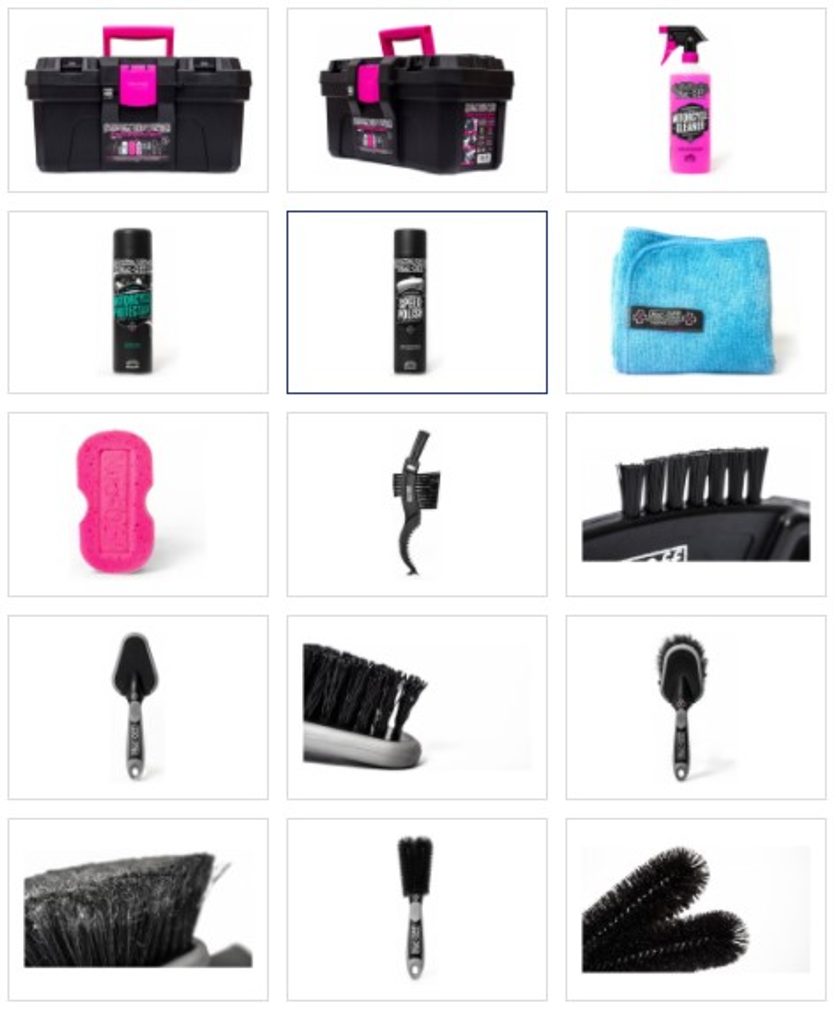This screenshot has height=1024, width=839.
Task: Open the front-view black toolbox image
Action: pyautogui.click(x=138, y=100)
